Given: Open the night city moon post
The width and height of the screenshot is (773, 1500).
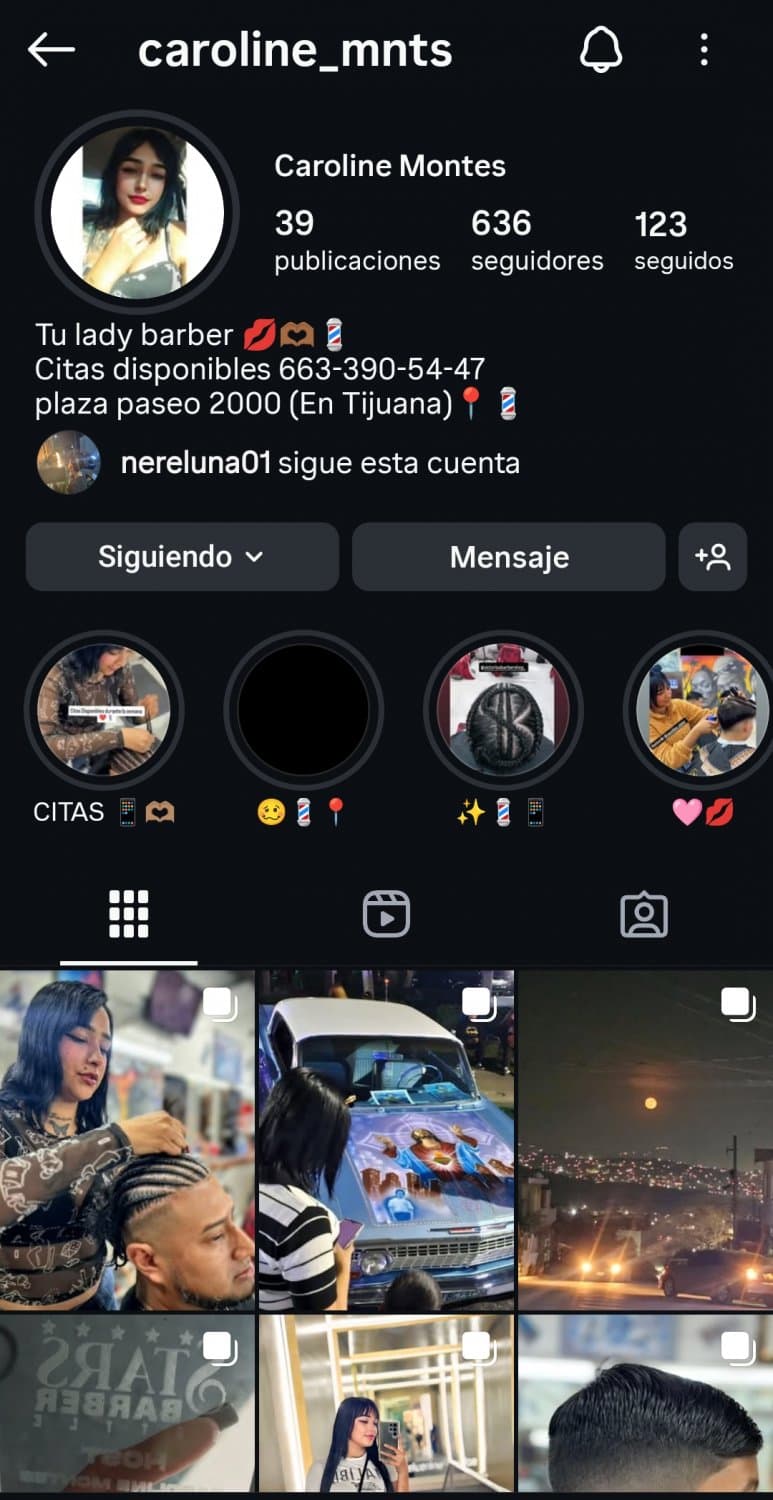Looking at the screenshot, I should pyautogui.click(x=645, y=1140).
